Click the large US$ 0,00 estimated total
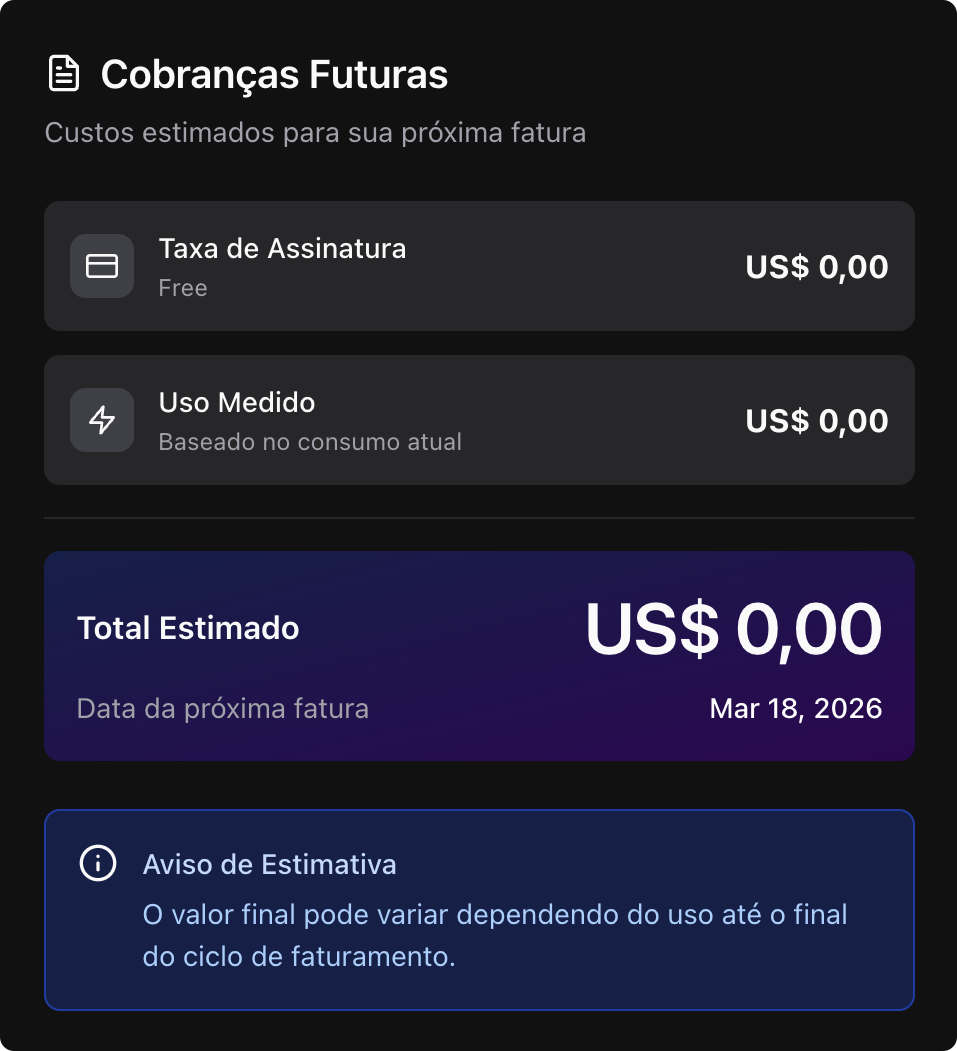Screen dimensions: 957x1051 (735, 627)
